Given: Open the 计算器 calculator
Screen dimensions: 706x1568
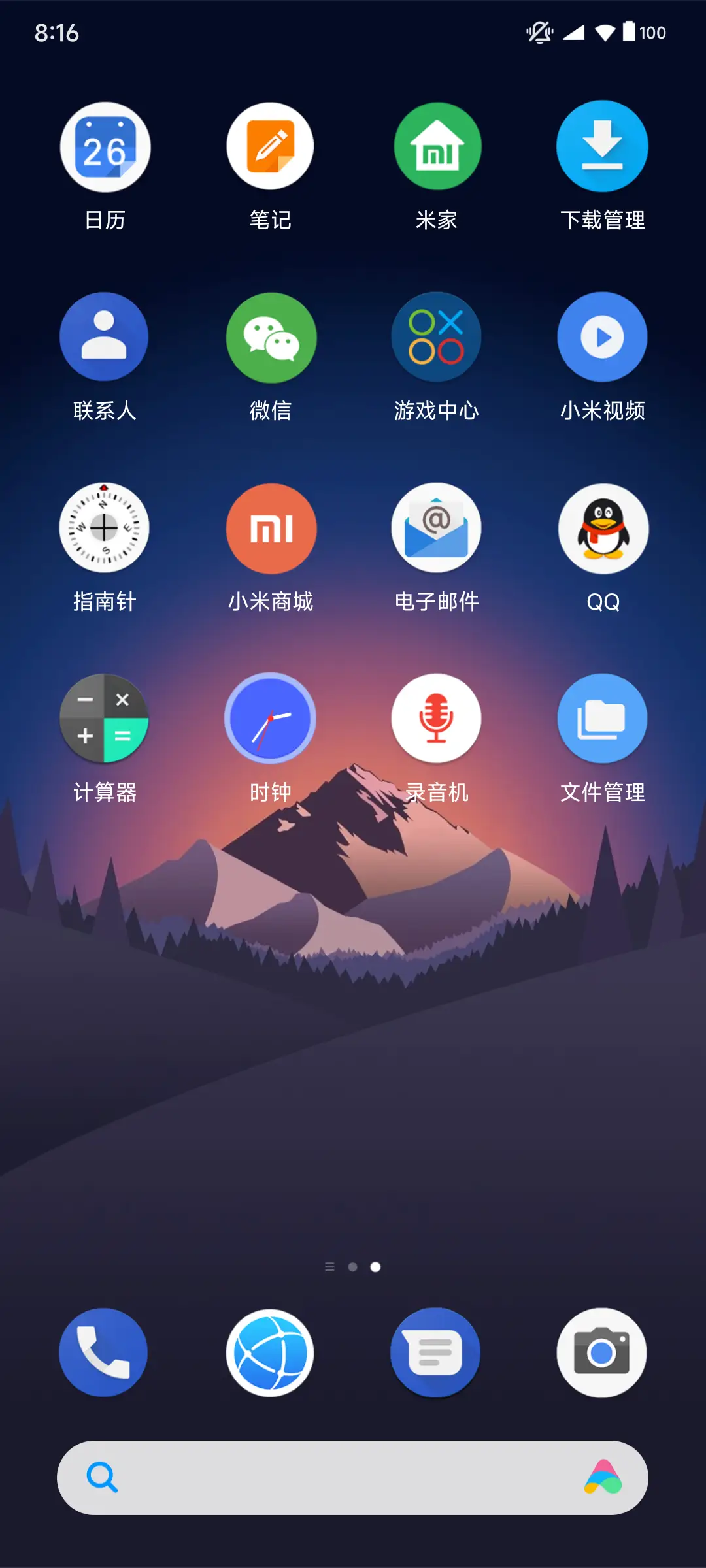Looking at the screenshot, I should click(x=105, y=718).
